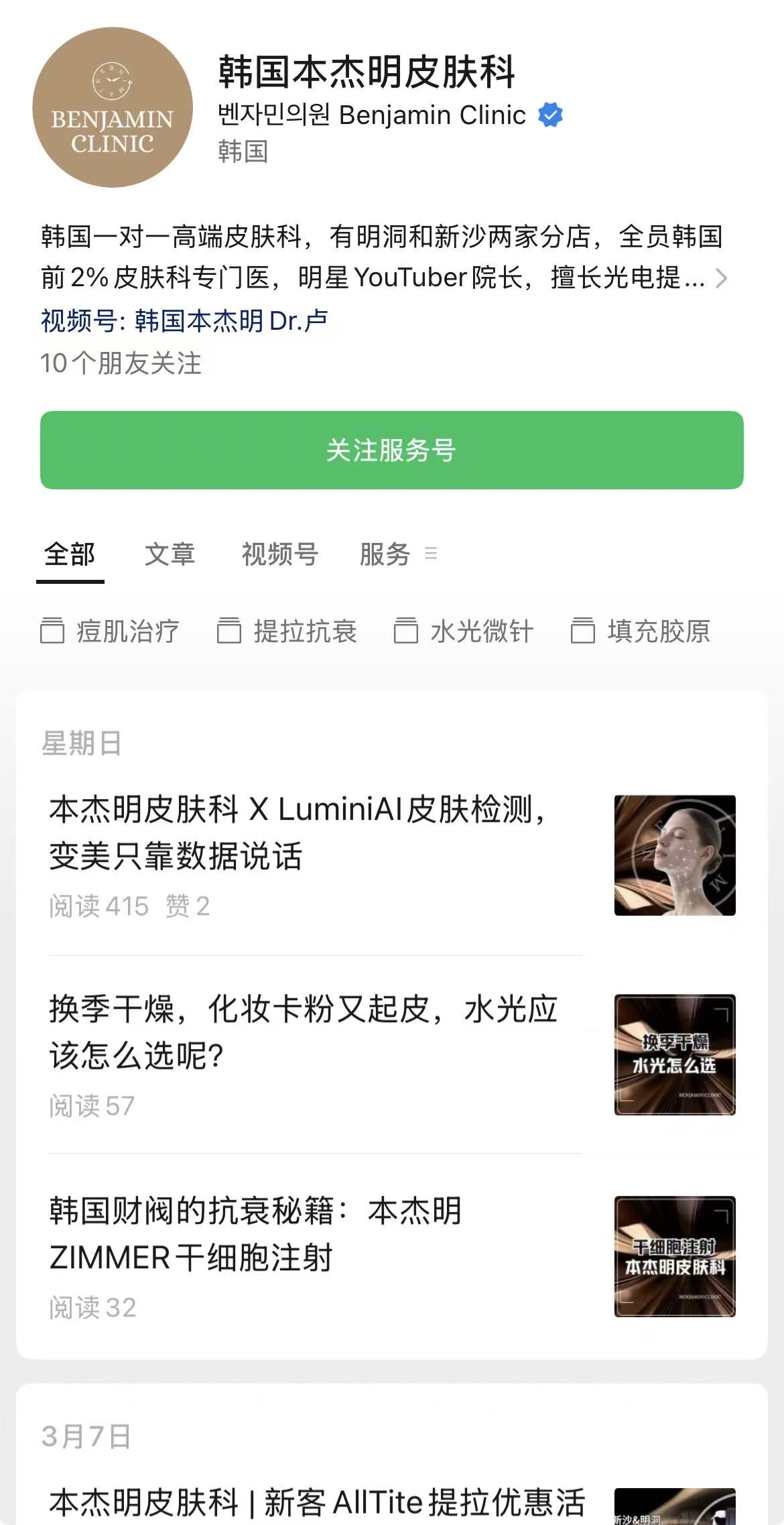This screenshot has width=784, height=1525.
Task: View the Benjamin Clinic profile avatar
Action: [113, 107]
